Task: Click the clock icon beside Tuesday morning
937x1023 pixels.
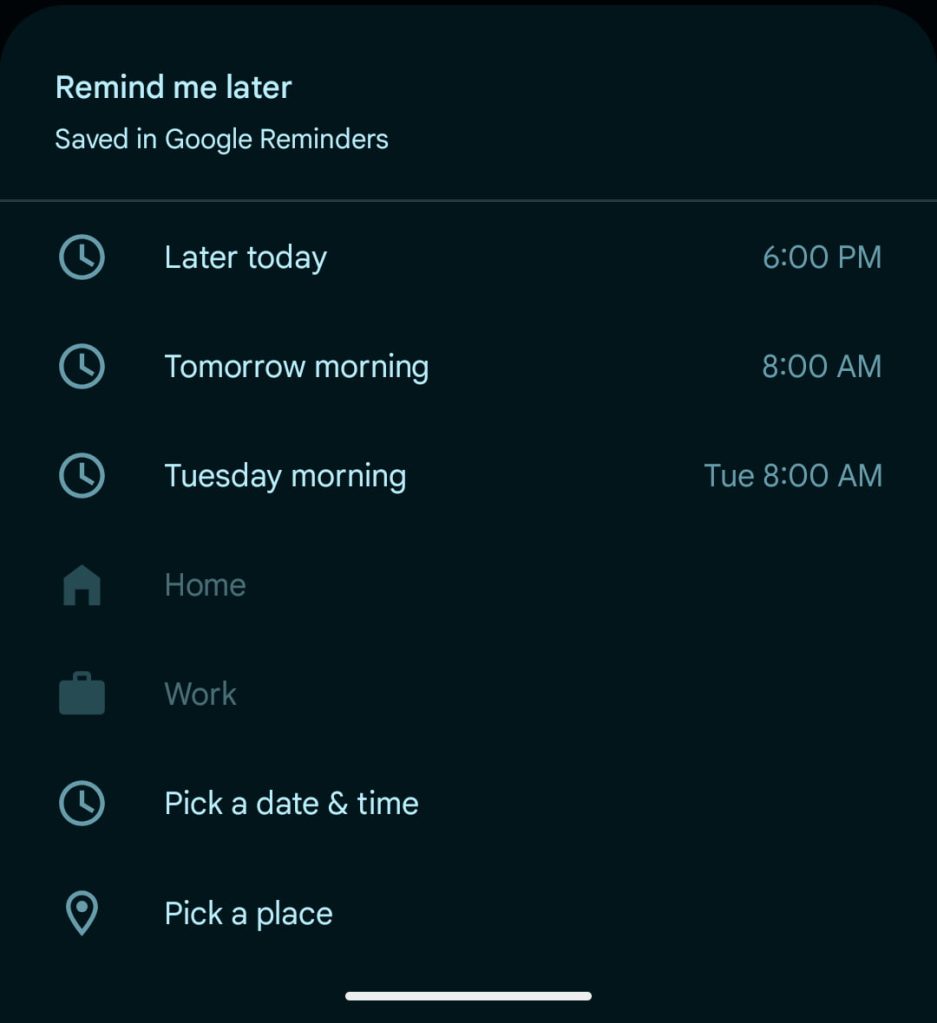Action: 81,476
